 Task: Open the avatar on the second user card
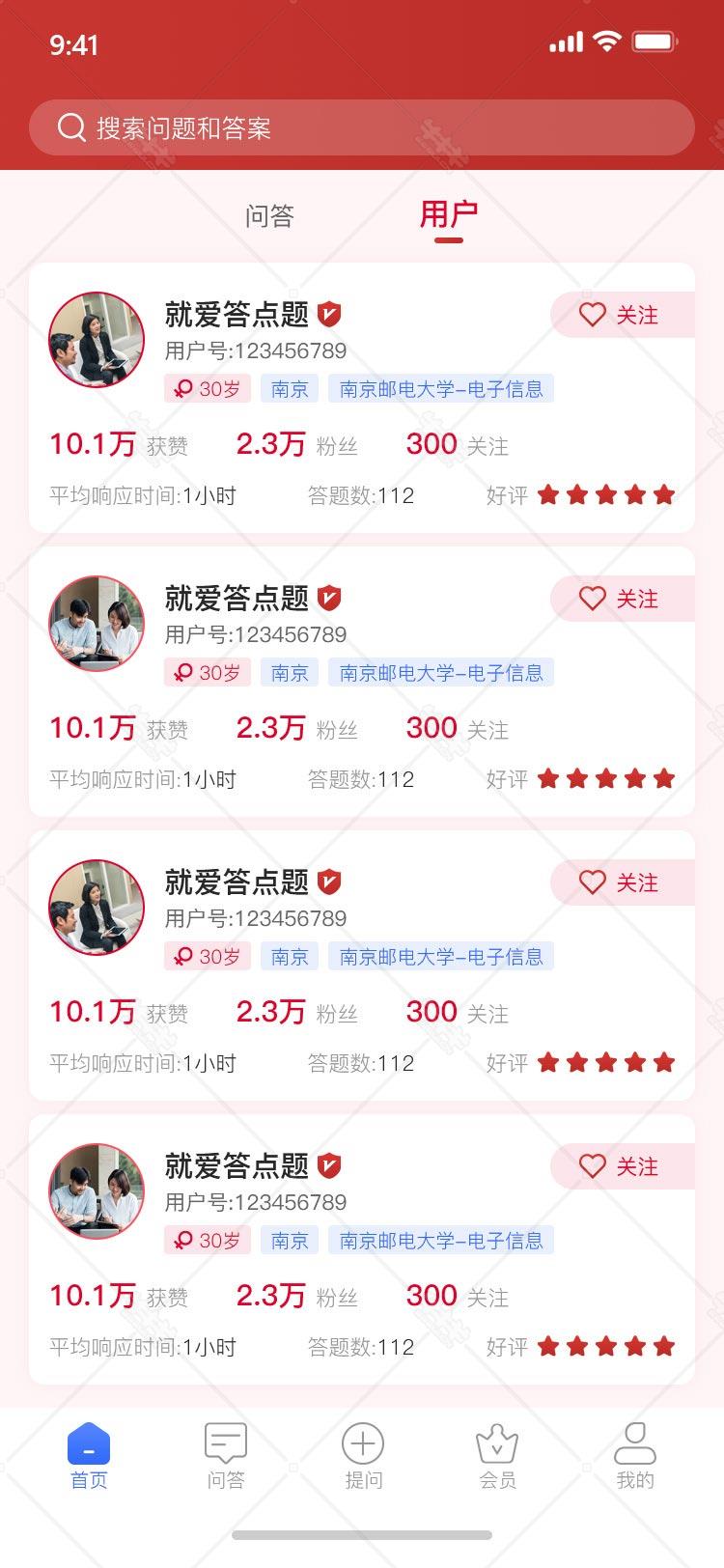click(97, 624)
